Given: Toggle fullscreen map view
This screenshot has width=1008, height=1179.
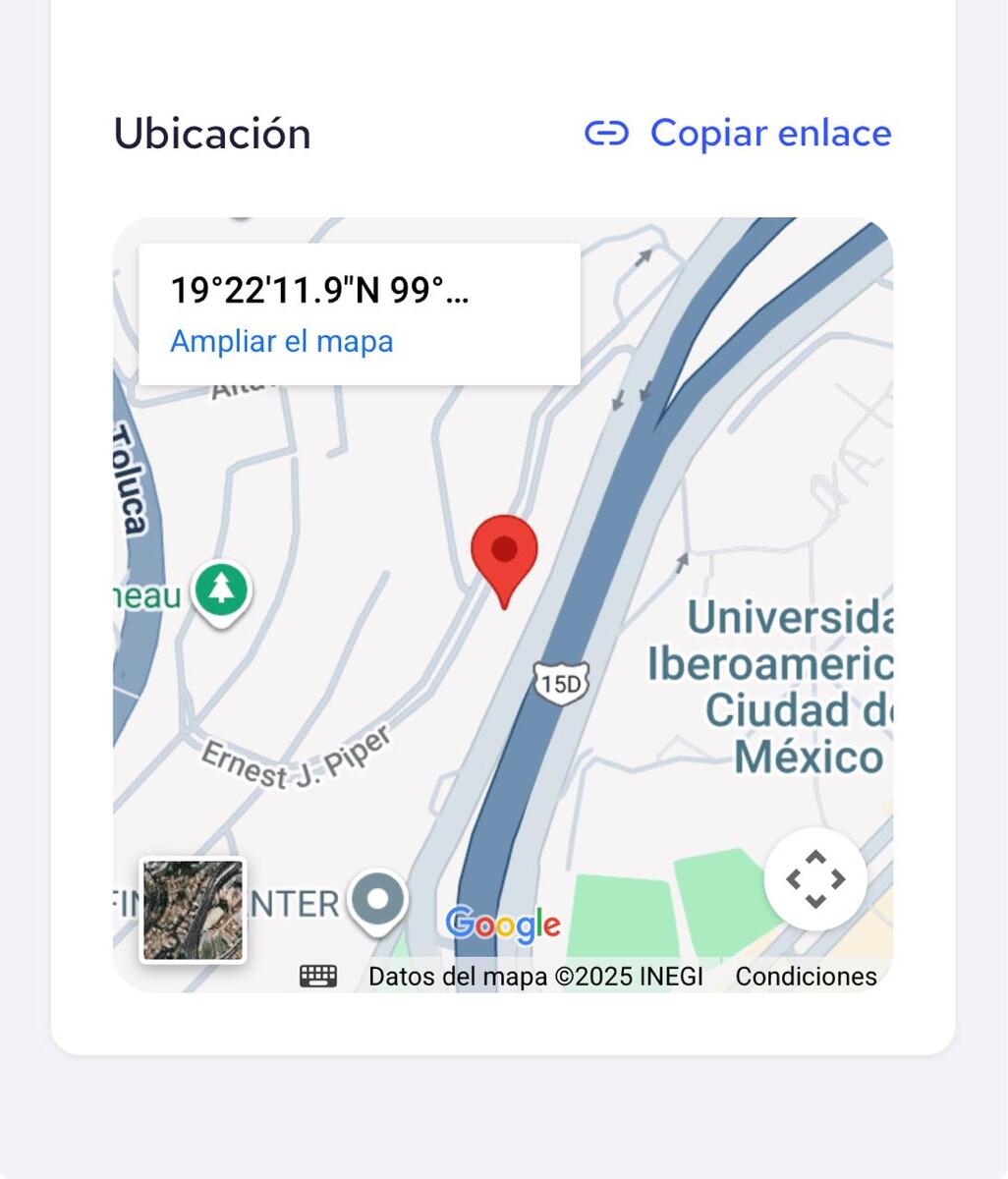Looking at the screenshot, I should tap(815, 879).
